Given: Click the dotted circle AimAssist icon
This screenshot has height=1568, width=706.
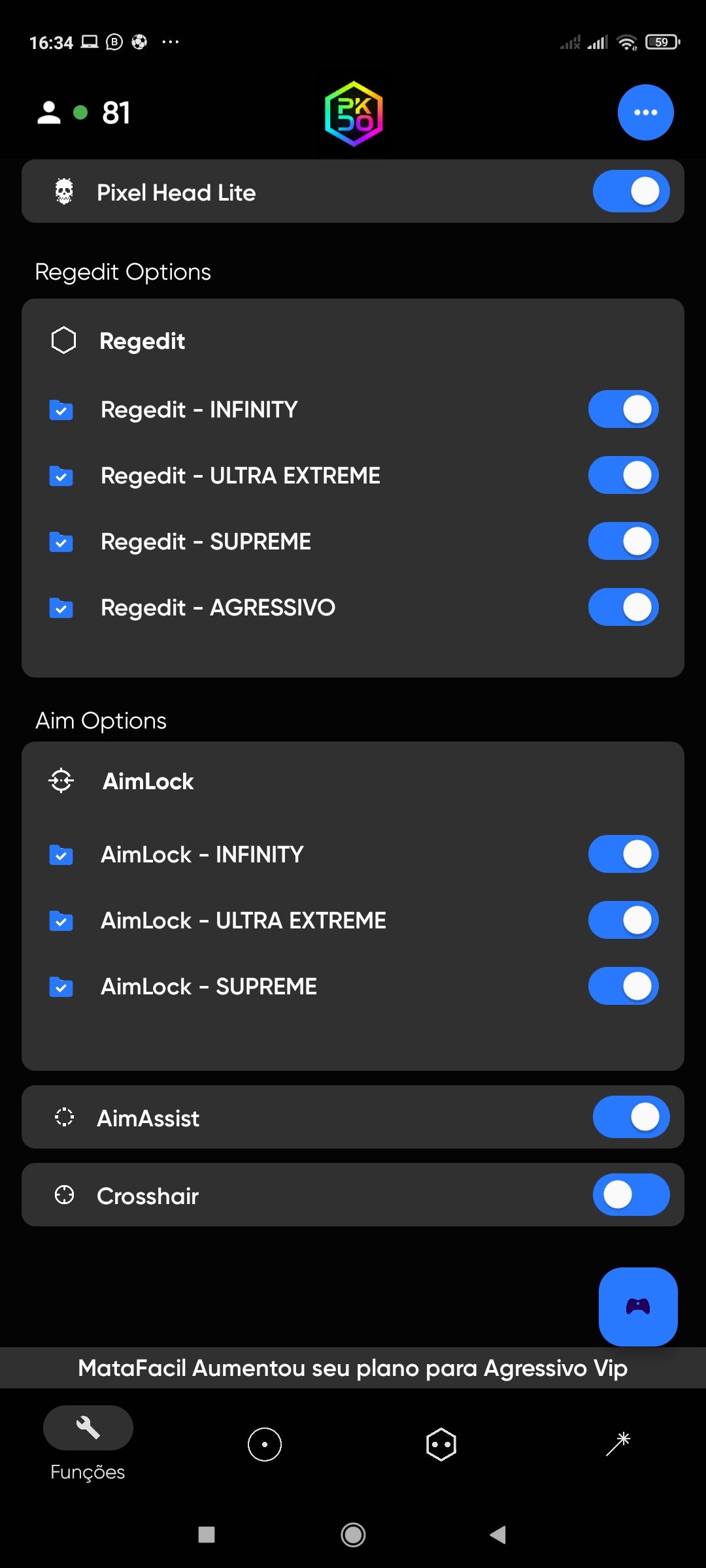Looking at the screenshot, I should 64,1117.
